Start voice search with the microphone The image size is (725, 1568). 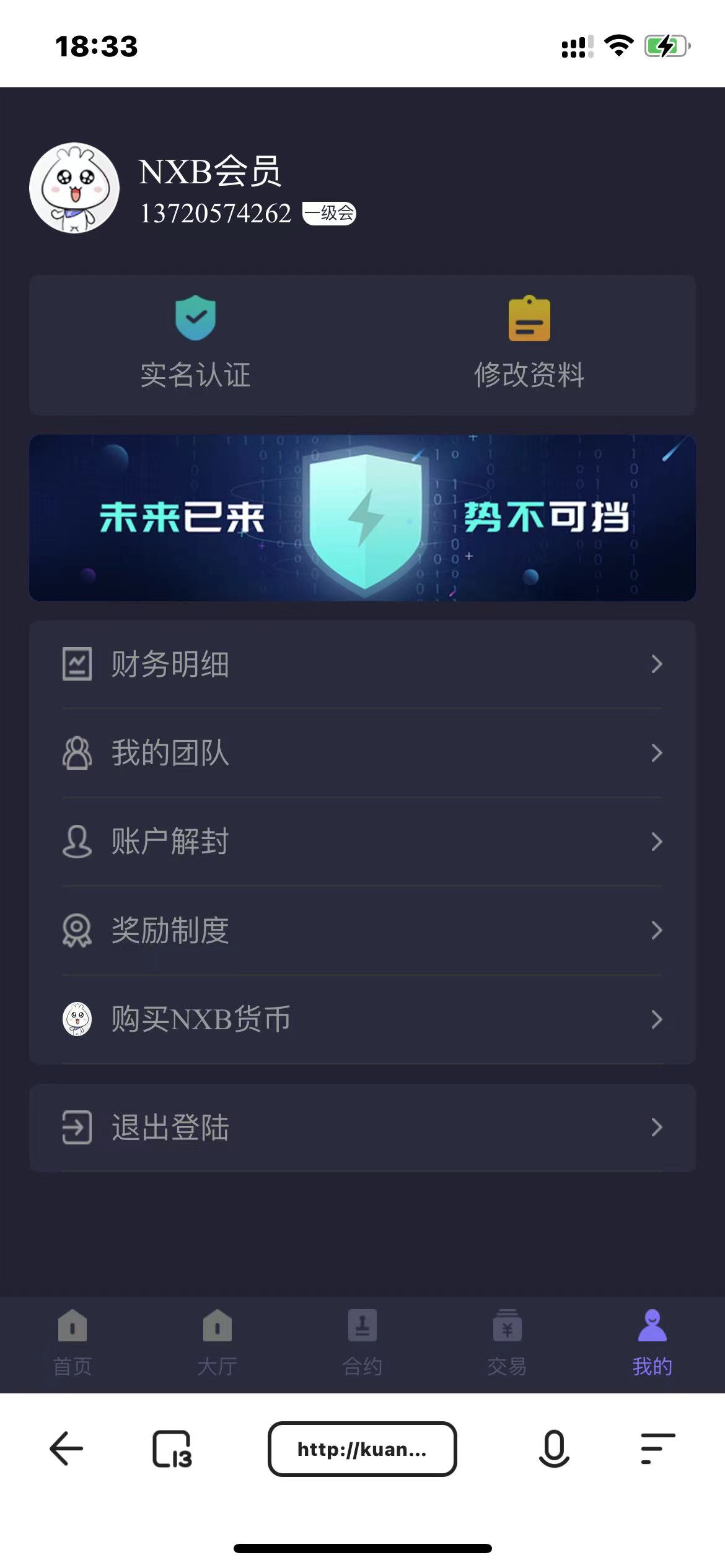(x=554, y=1449)
